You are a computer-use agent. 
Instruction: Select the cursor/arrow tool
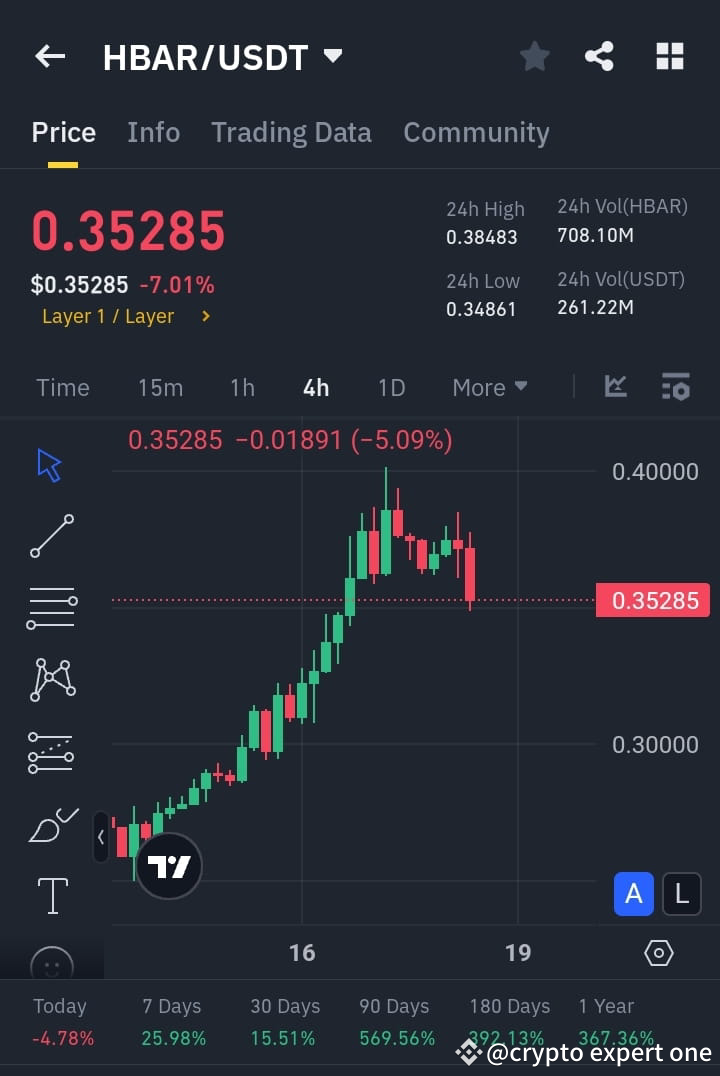[x=47, y=463]
